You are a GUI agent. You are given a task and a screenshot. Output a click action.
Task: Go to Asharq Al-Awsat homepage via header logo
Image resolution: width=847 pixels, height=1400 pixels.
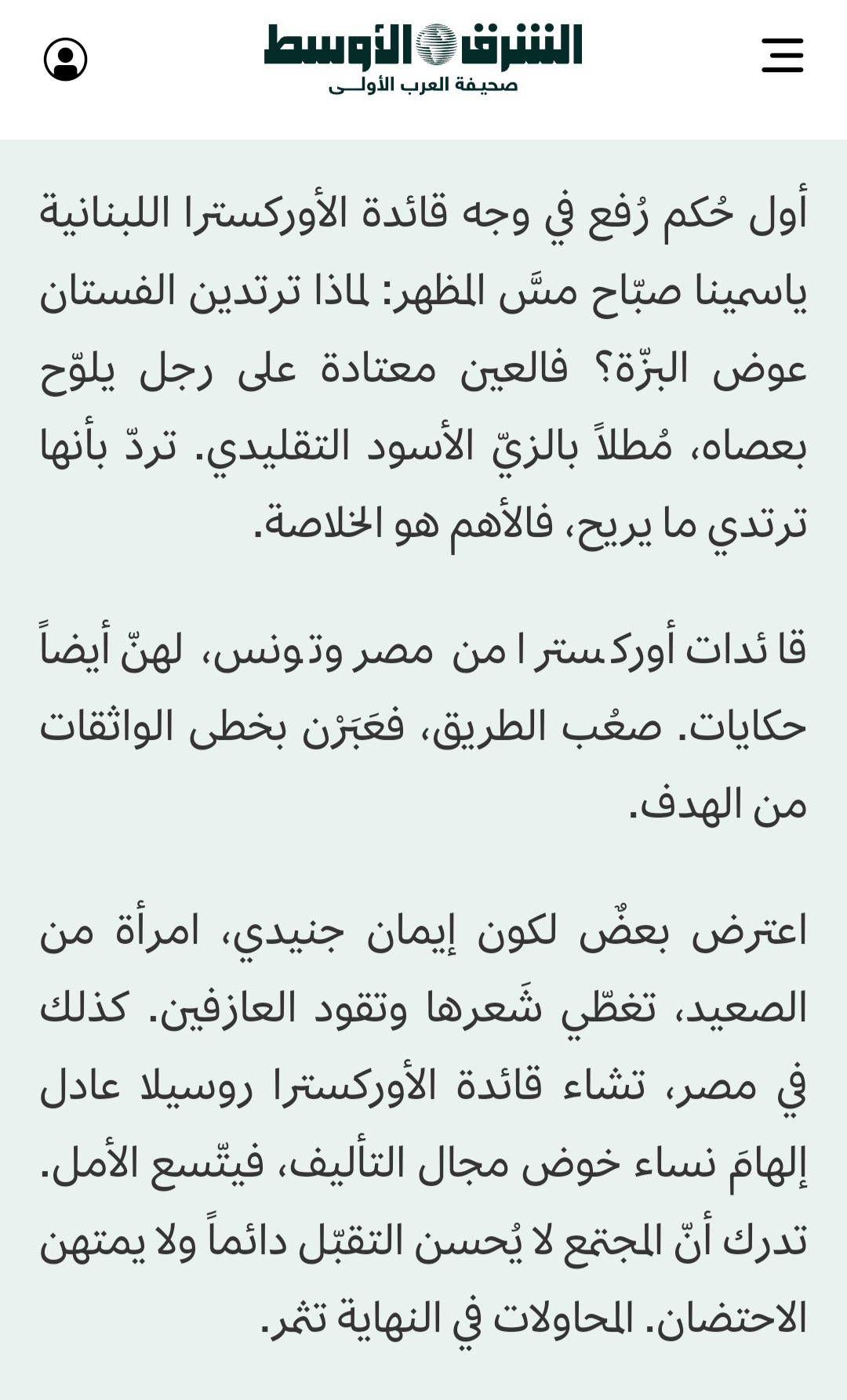pyautogui.click(x=423, y=58)
